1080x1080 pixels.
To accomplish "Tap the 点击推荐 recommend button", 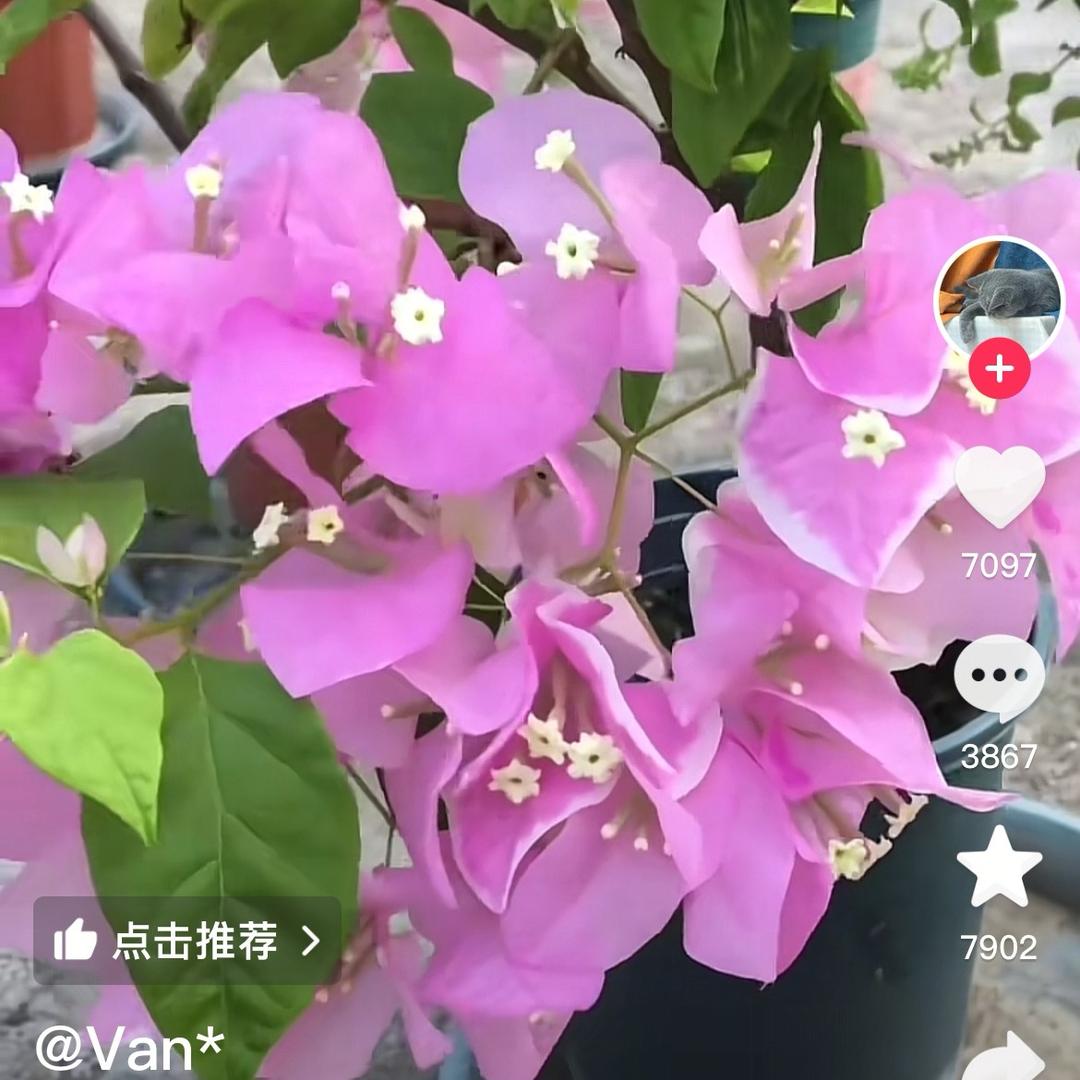I will [x=187, y=940].
